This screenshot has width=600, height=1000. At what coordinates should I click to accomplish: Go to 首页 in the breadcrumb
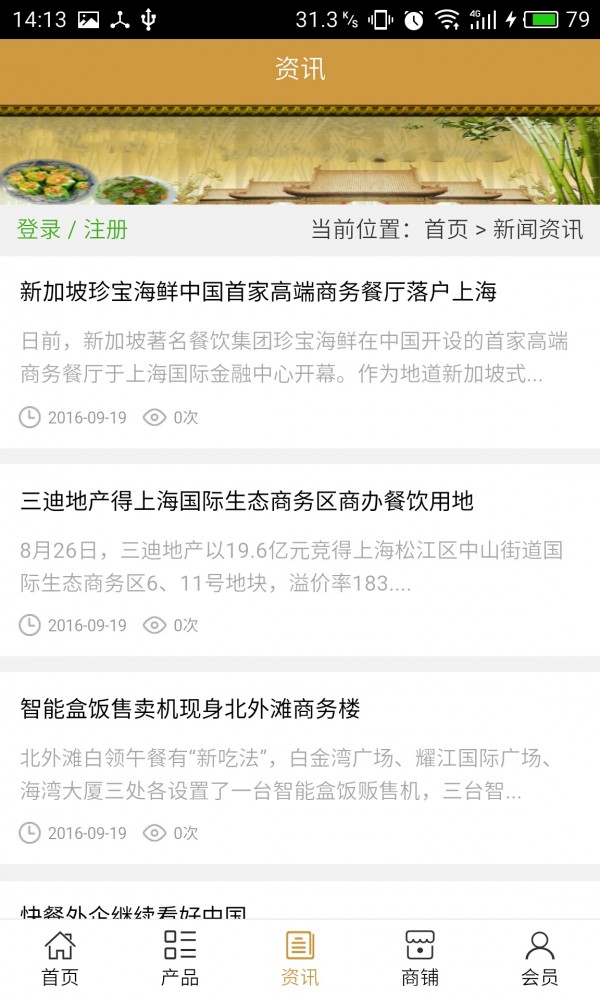[x=446, y=229]
